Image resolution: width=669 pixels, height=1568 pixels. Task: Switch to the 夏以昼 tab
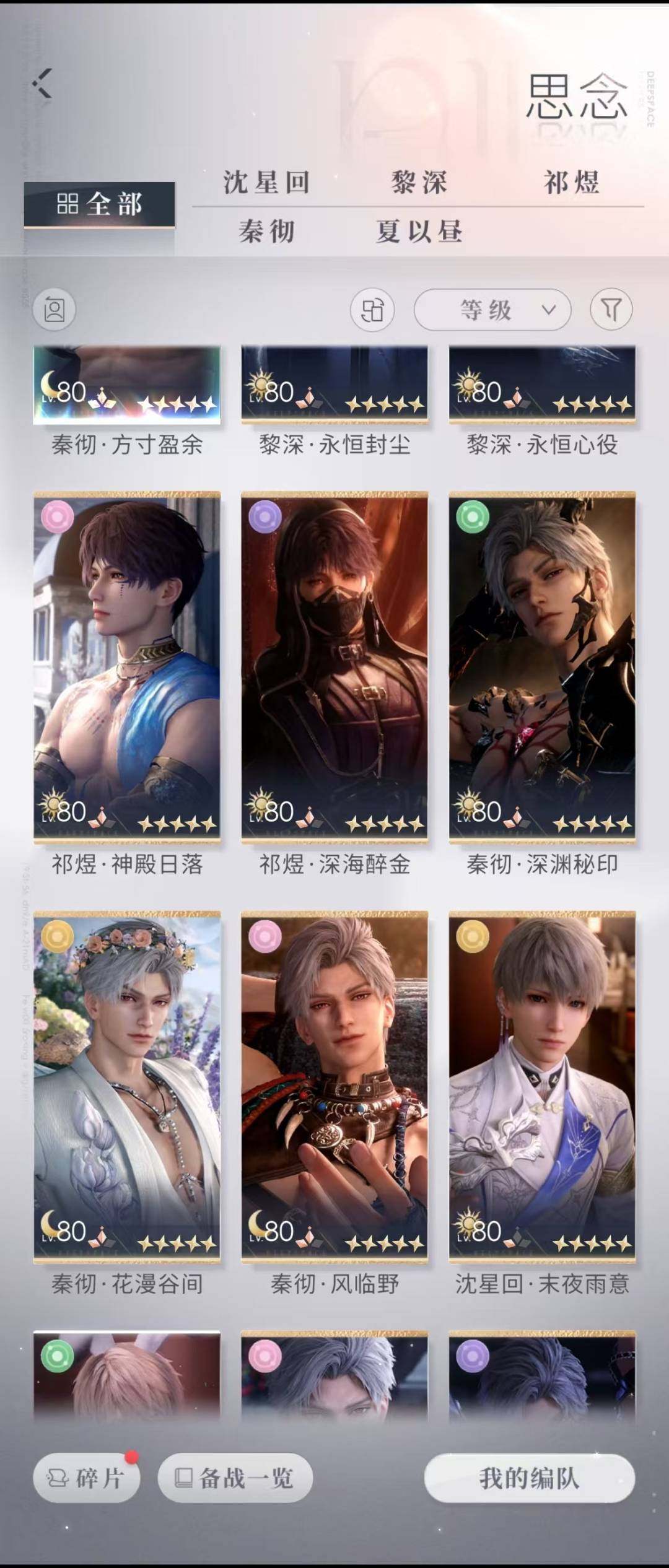click(x=419, y=232)
